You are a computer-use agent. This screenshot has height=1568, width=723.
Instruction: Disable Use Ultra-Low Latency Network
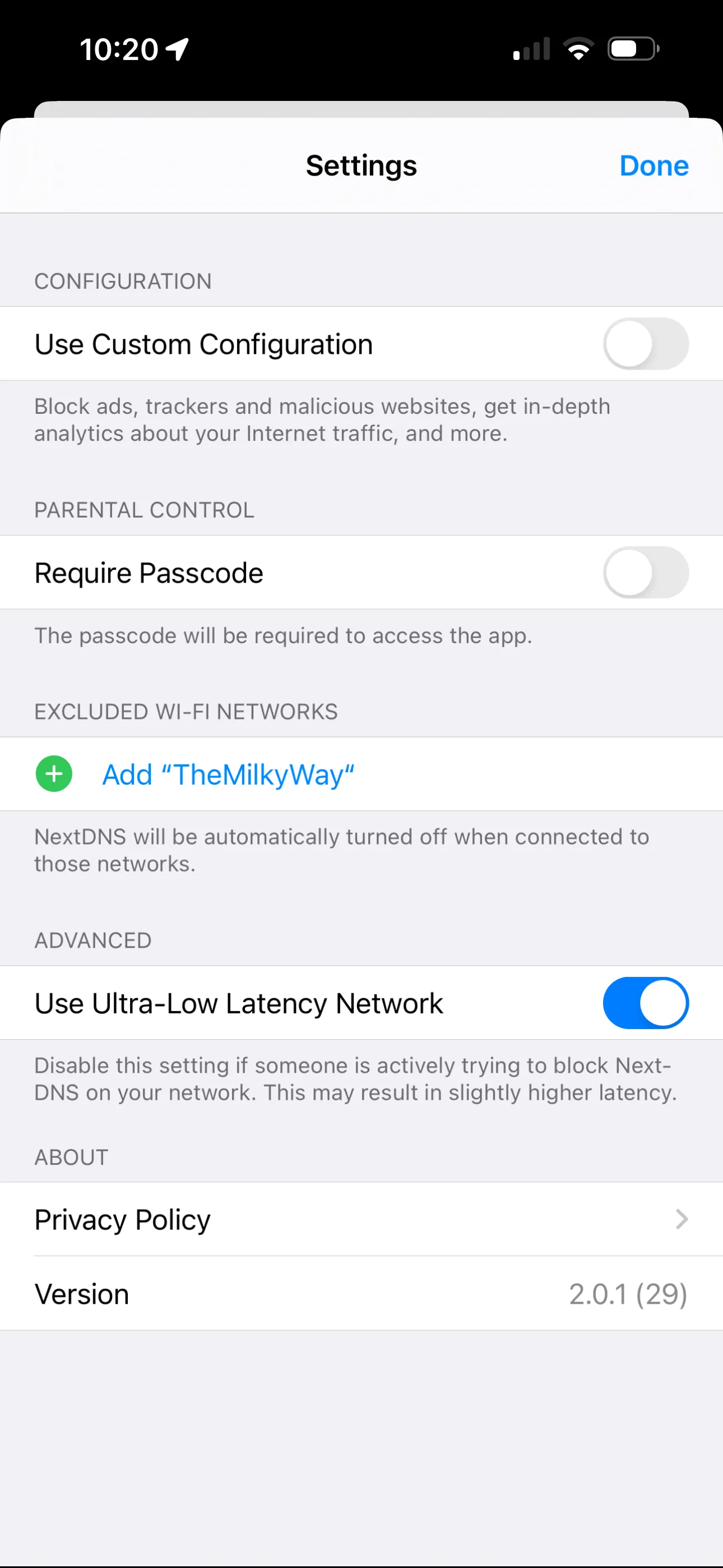pos(645,1003)
